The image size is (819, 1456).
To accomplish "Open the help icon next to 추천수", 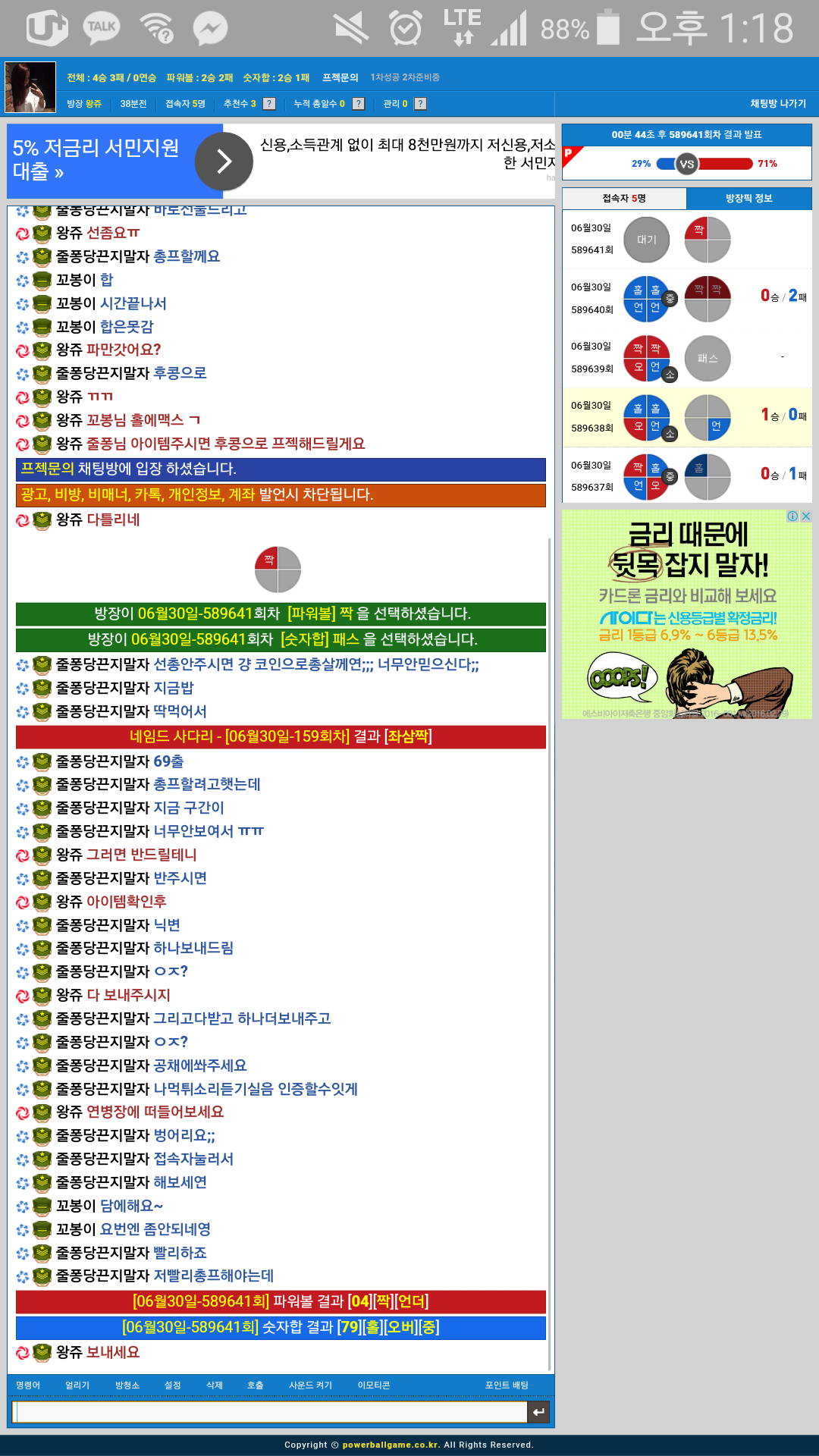I will [269, 104].
